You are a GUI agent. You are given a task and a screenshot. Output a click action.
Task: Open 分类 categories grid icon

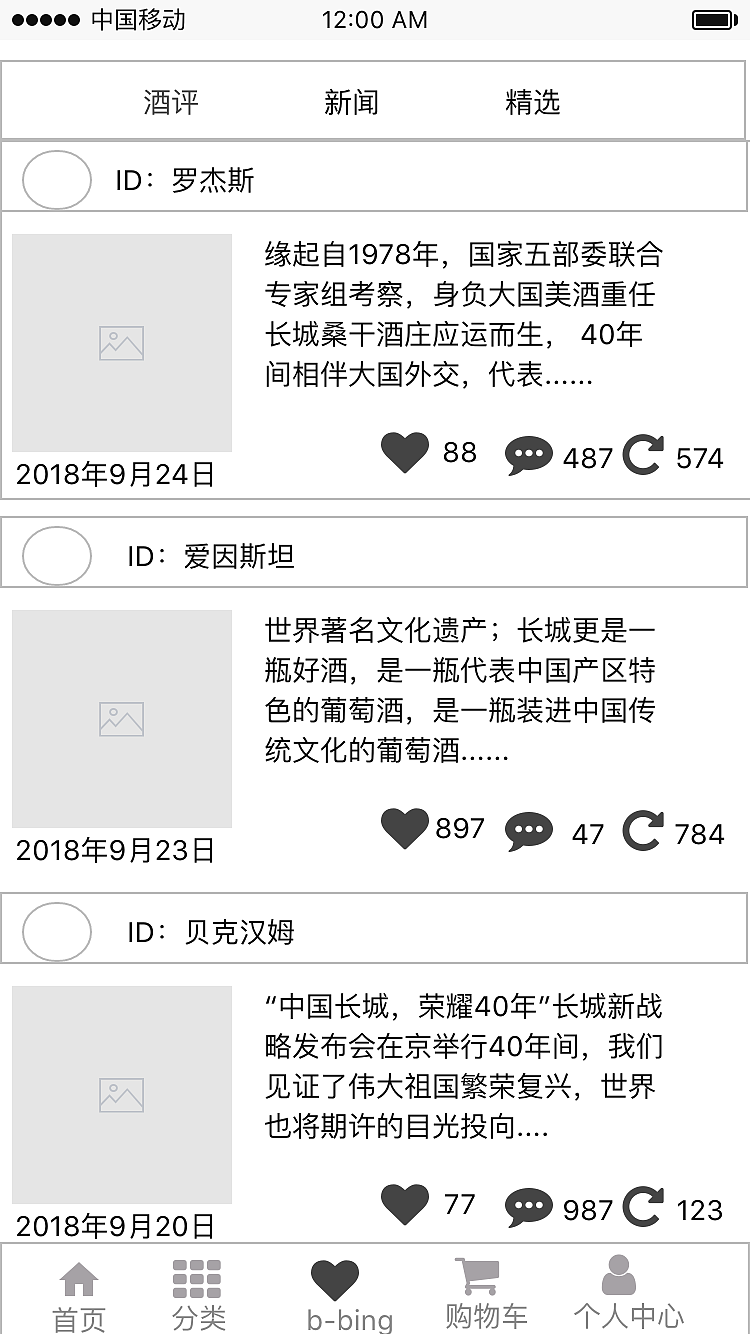pyautogui.click(x=197, y=1290)
